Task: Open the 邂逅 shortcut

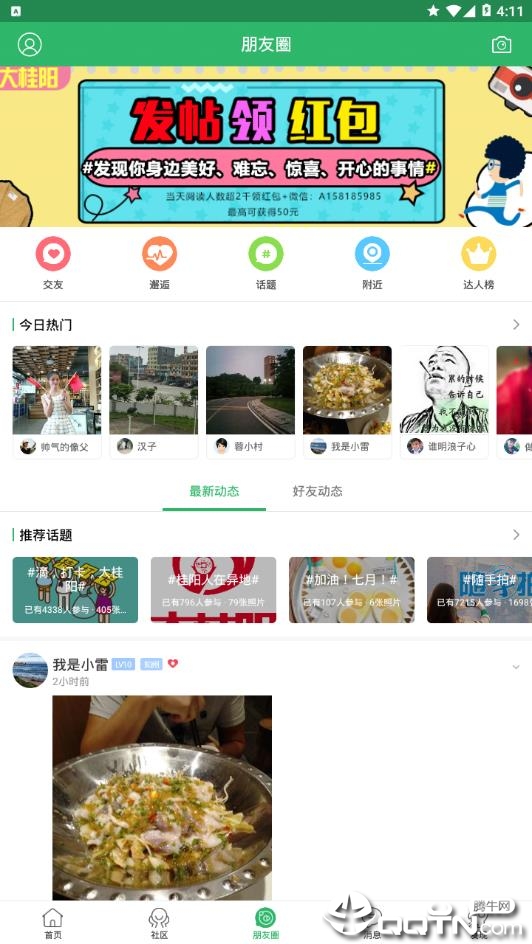Action: click(159, 263)
